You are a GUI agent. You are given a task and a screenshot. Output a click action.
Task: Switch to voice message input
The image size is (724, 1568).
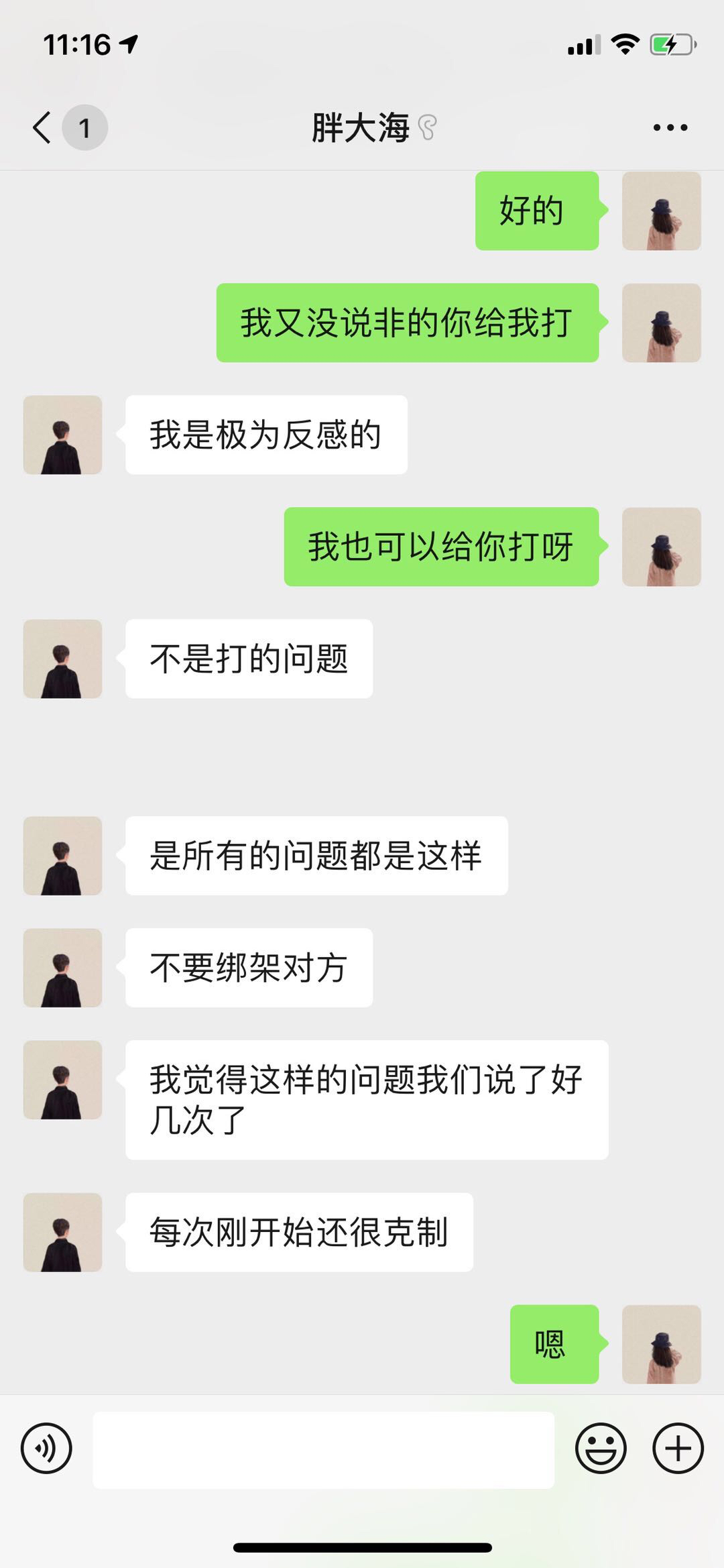[x=46, y=1448]
